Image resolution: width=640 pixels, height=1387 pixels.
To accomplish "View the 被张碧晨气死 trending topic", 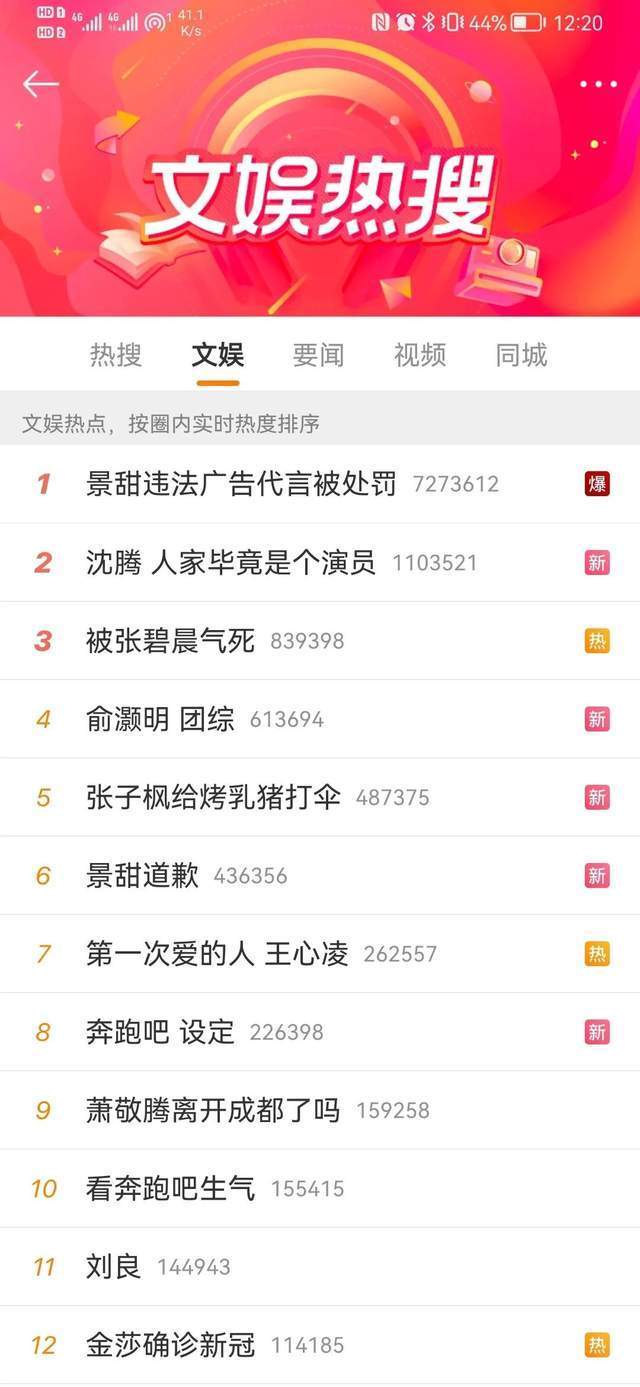I will click(171, 641).
